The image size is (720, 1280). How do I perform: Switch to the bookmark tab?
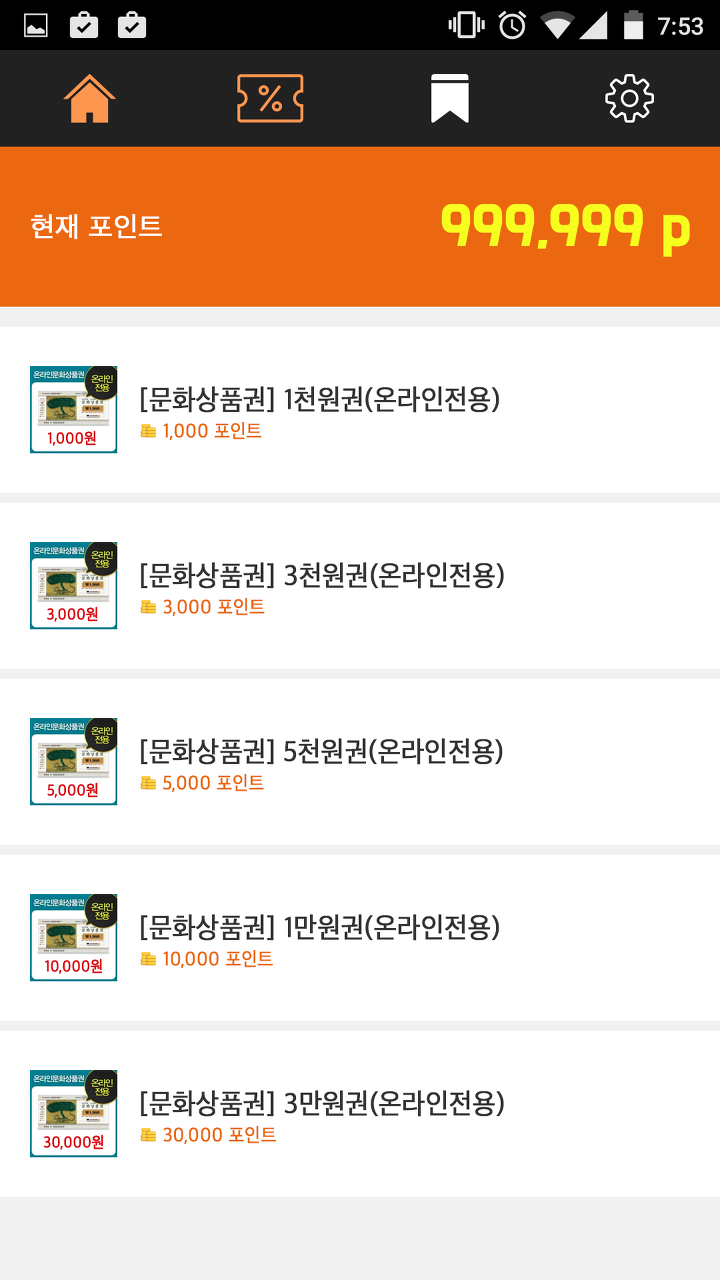(450, 98)
